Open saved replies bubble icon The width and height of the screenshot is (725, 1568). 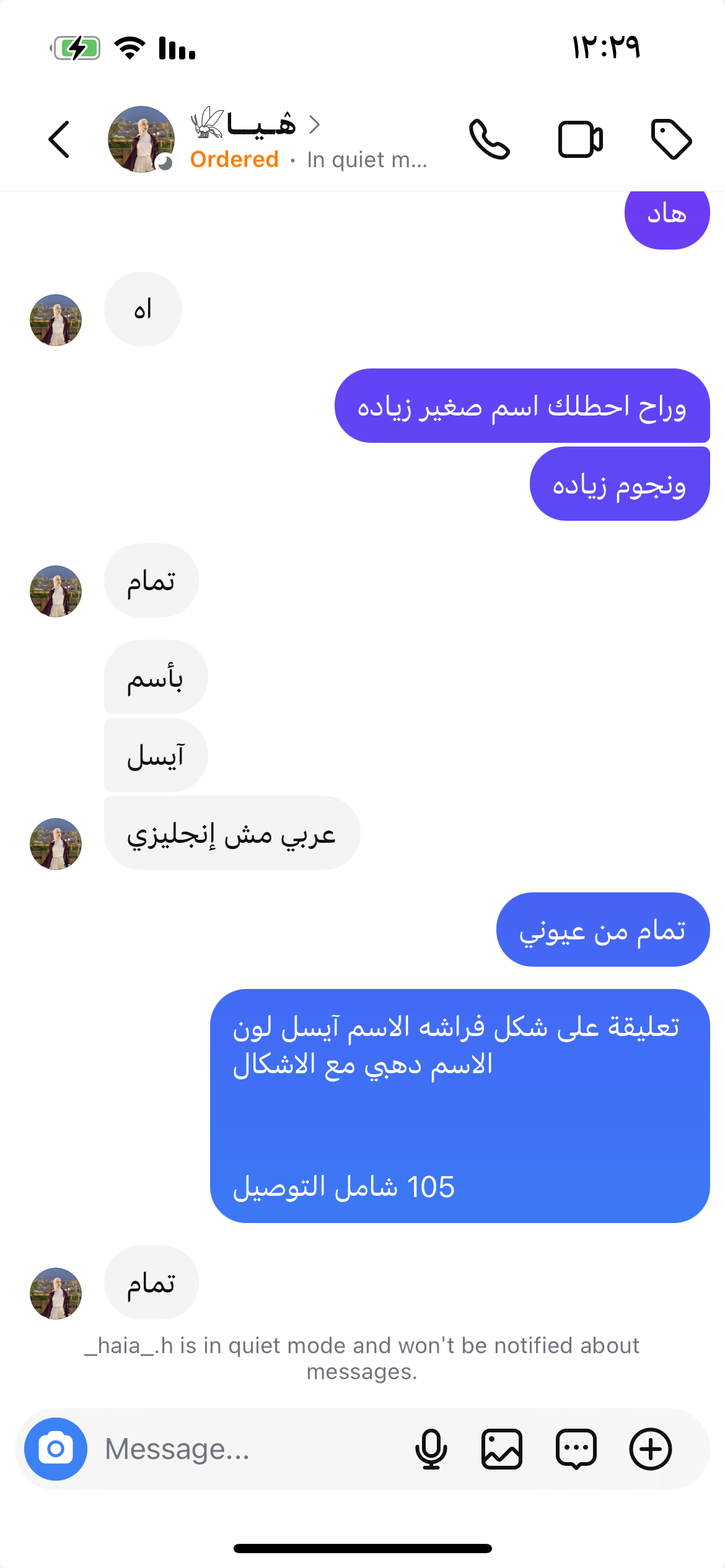(576, 1448)
